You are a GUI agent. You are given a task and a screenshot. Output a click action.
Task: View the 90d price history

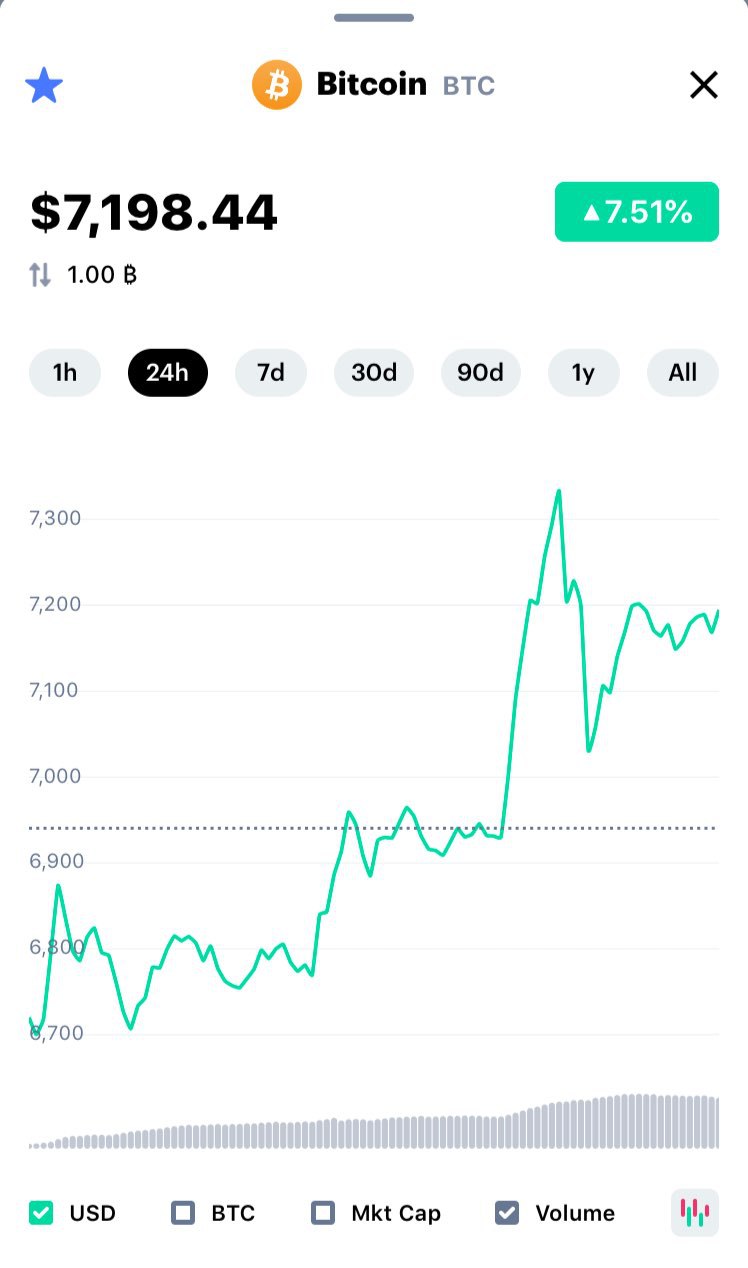480,373
